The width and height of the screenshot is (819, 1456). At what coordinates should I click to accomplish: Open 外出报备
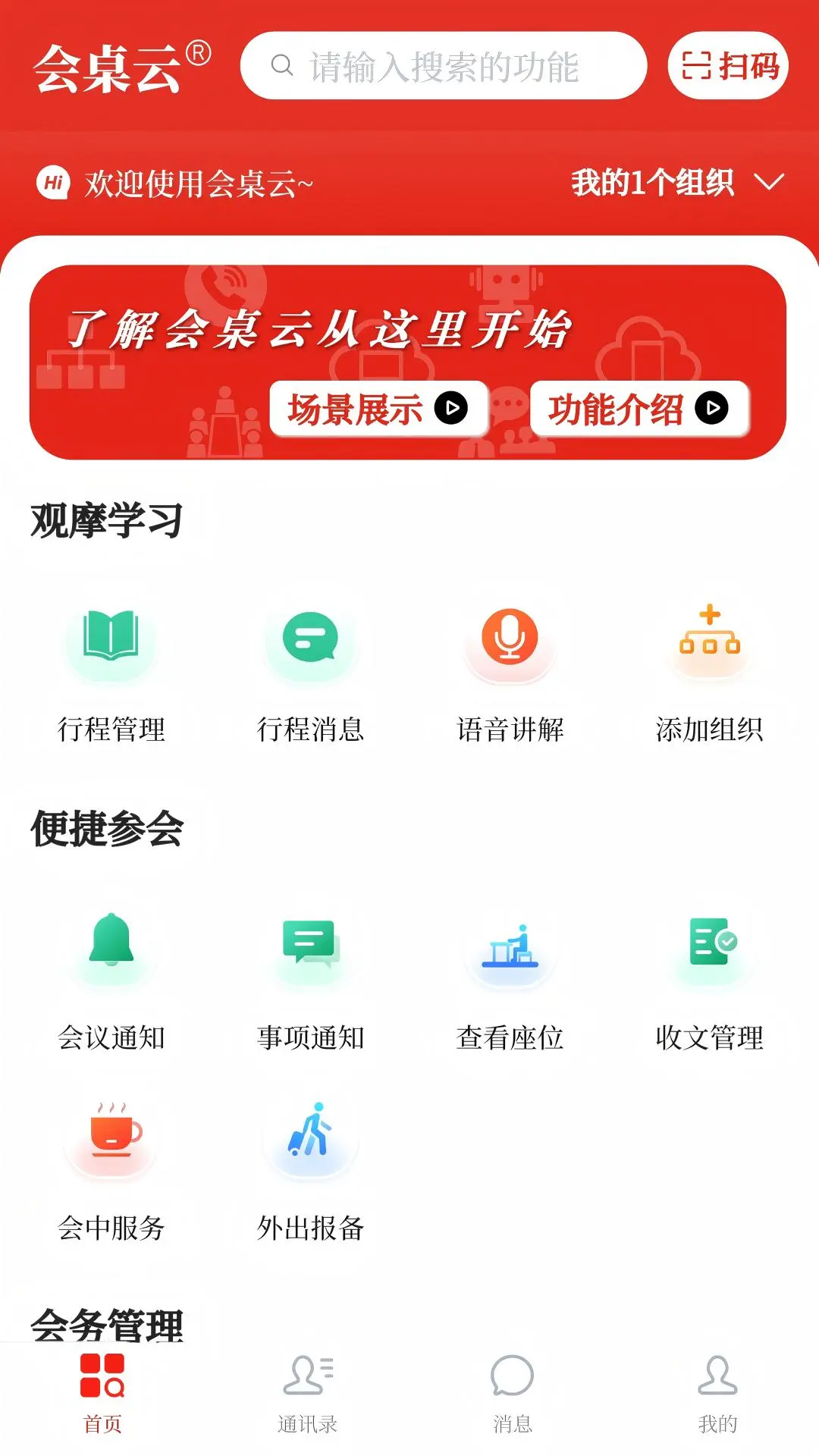310,1168
